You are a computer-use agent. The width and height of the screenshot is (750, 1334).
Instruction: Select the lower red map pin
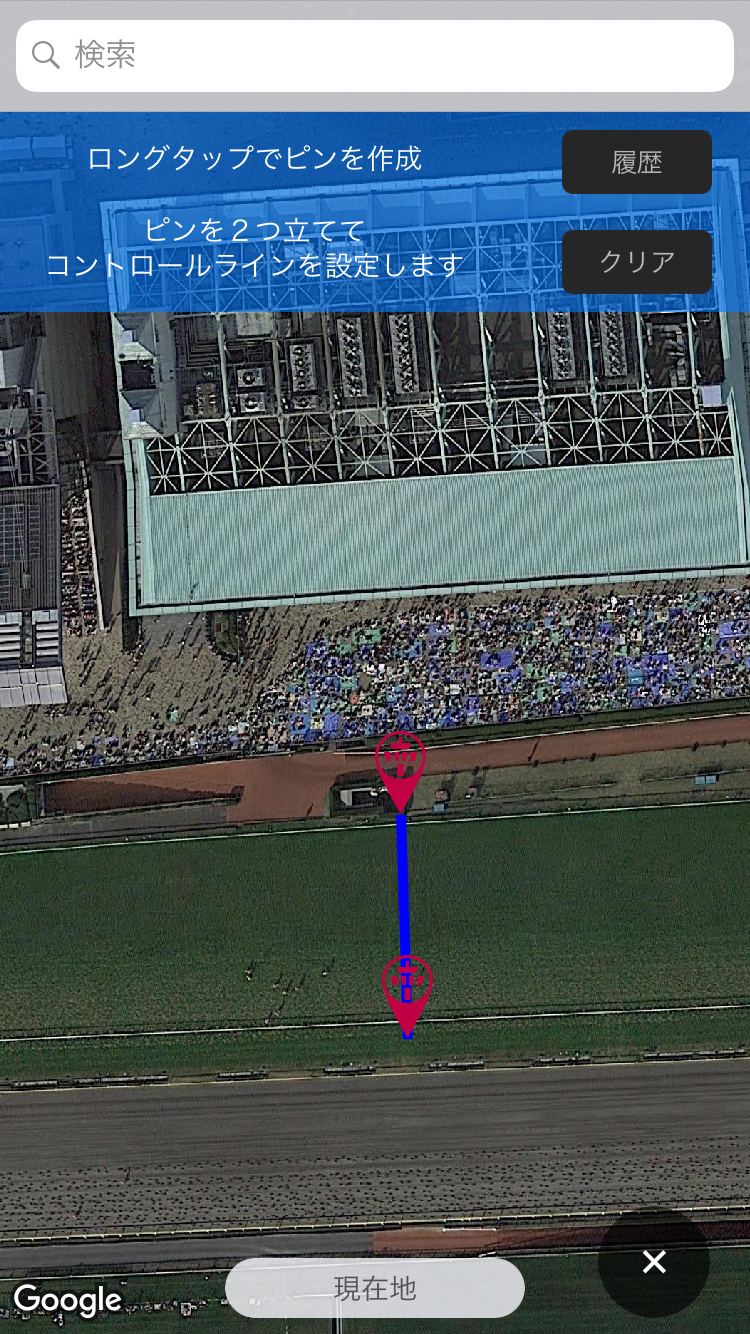407,990
